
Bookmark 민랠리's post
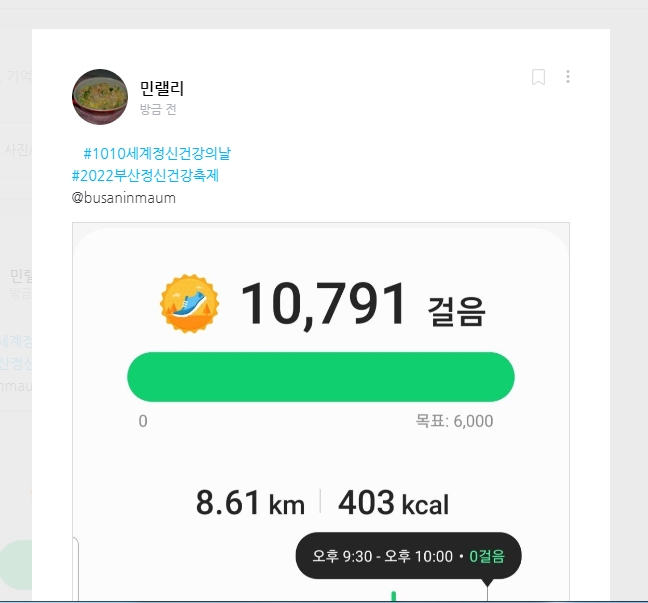point(538,77)
